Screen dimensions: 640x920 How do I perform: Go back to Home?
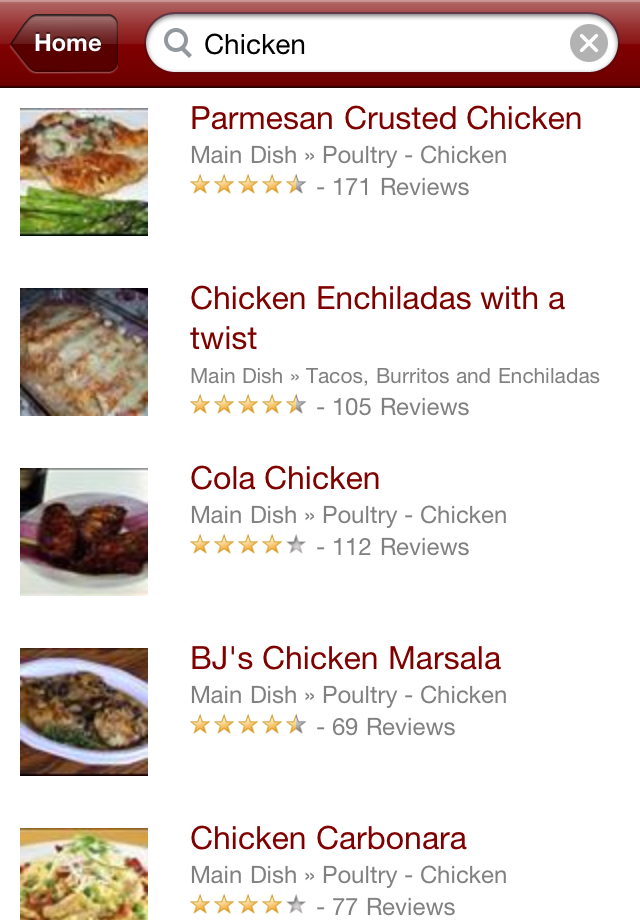[66, 43]
